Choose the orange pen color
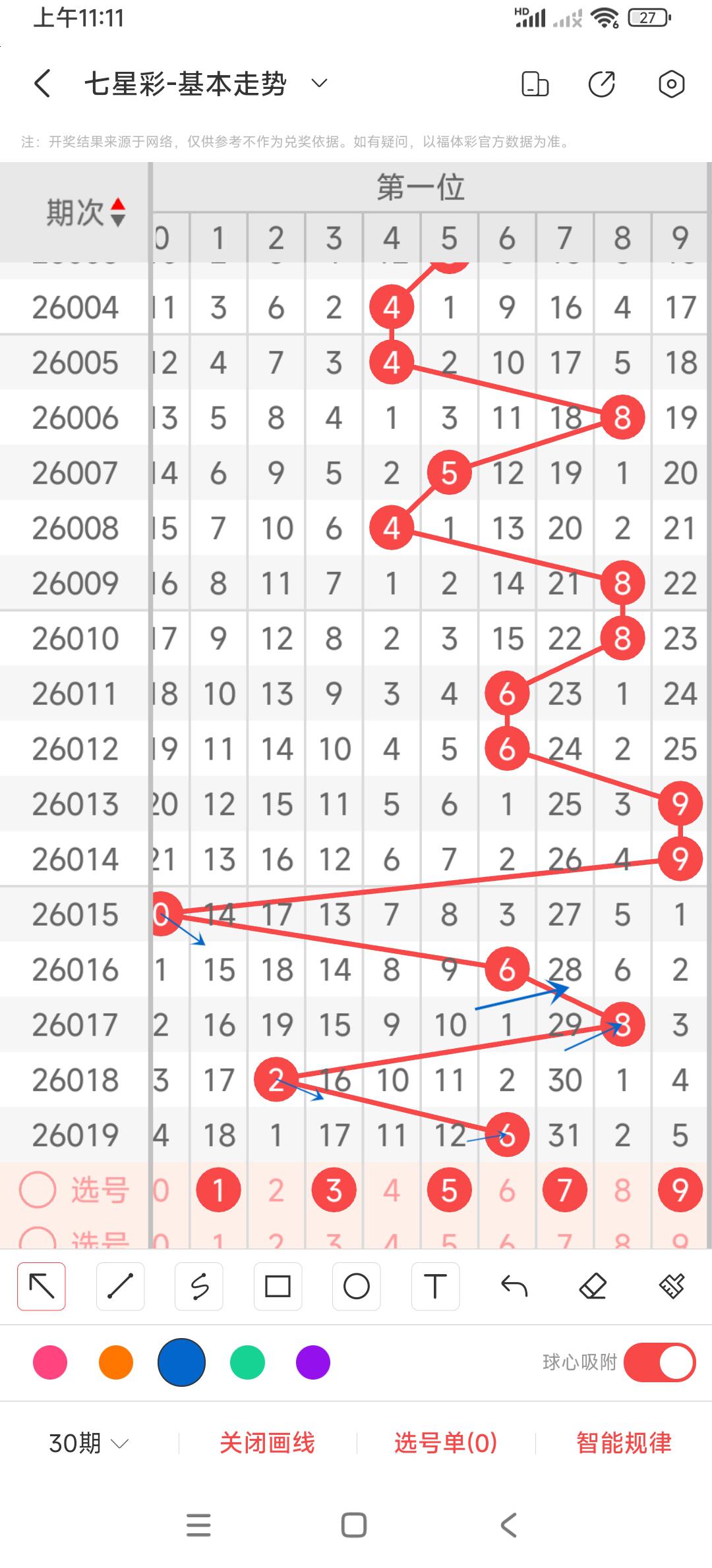This screenshot has height=1568, width=712. tap(116, 1362)
